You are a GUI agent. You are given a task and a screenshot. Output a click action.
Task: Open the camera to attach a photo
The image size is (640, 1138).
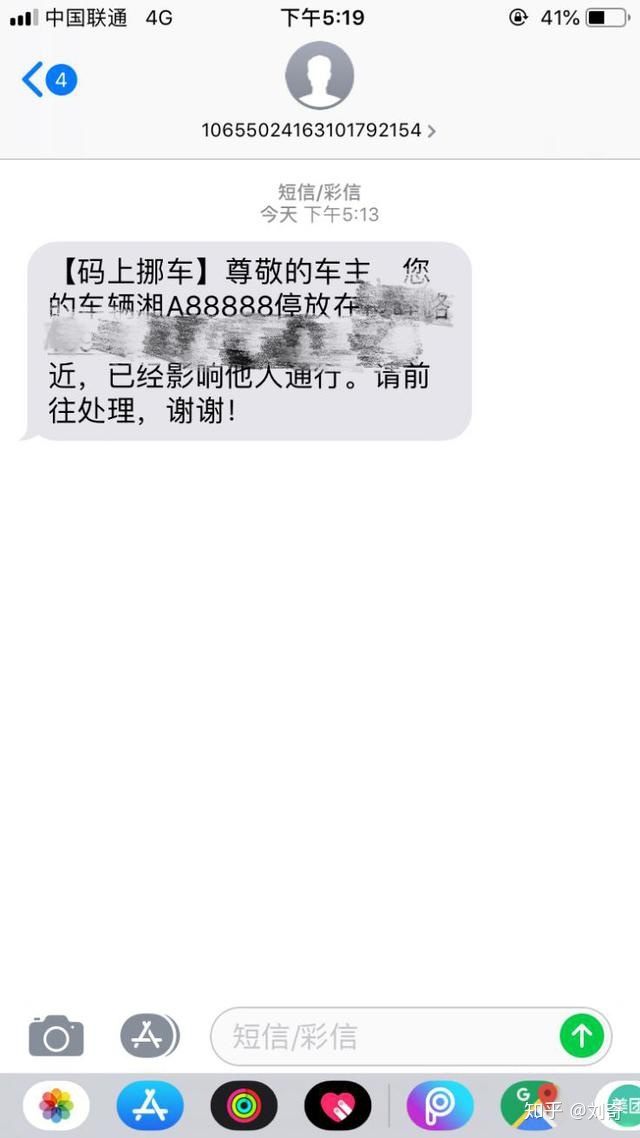[x=56, y=1036]
